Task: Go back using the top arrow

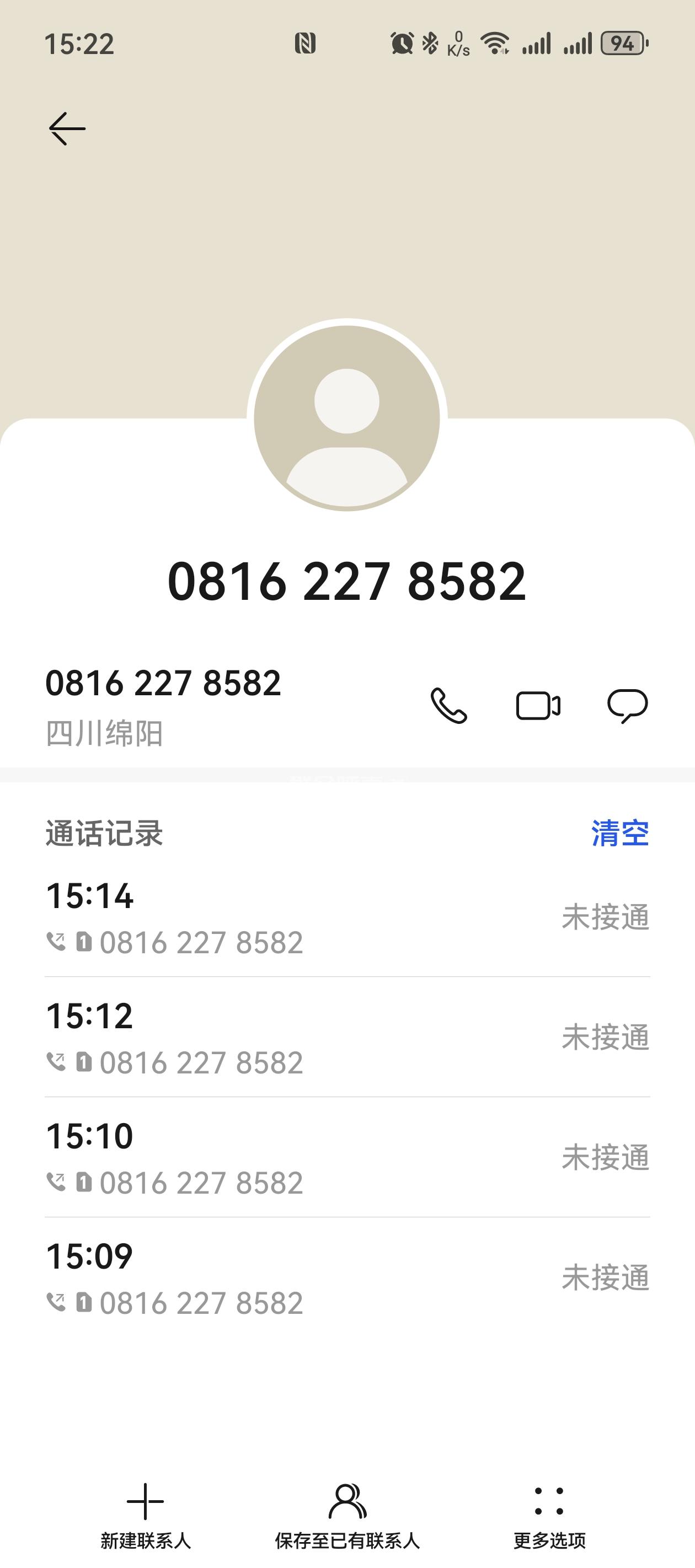Action: [x=67, y=129]
